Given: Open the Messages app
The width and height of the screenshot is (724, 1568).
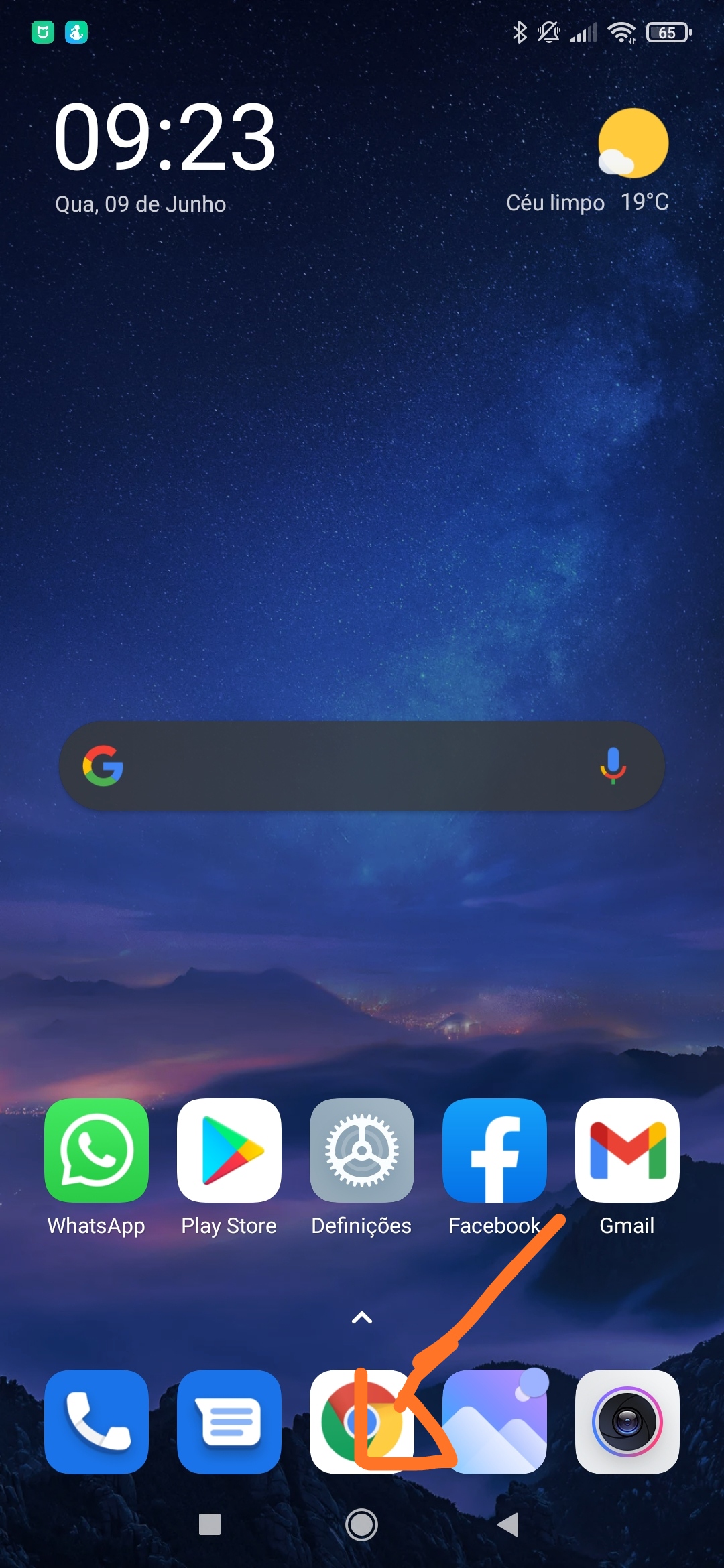Looking at the screenshot, I should (229, 1421).
